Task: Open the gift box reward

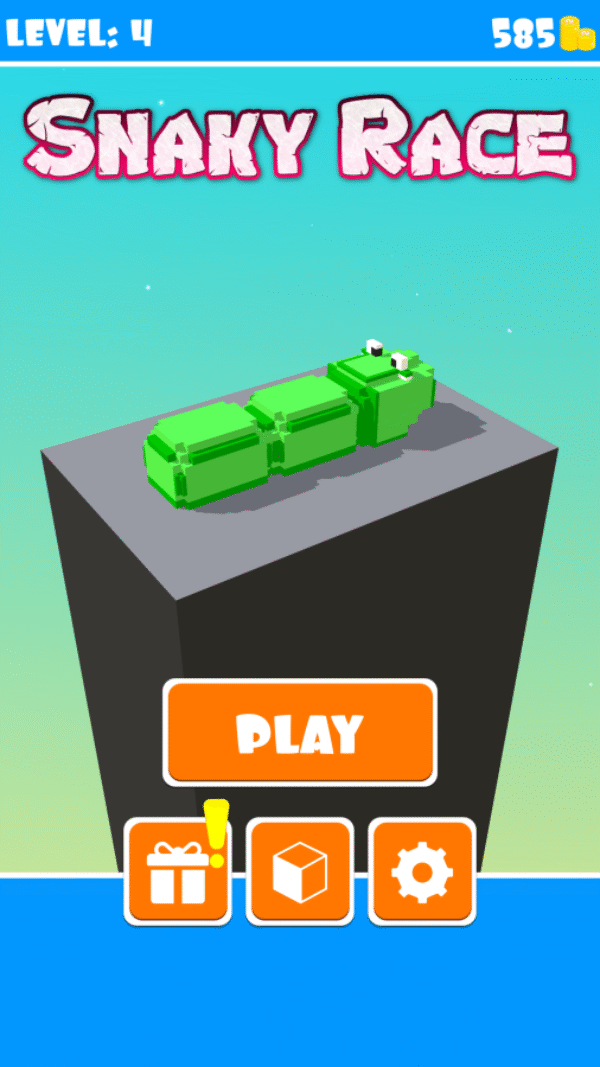Action: [x=178, y=872]
